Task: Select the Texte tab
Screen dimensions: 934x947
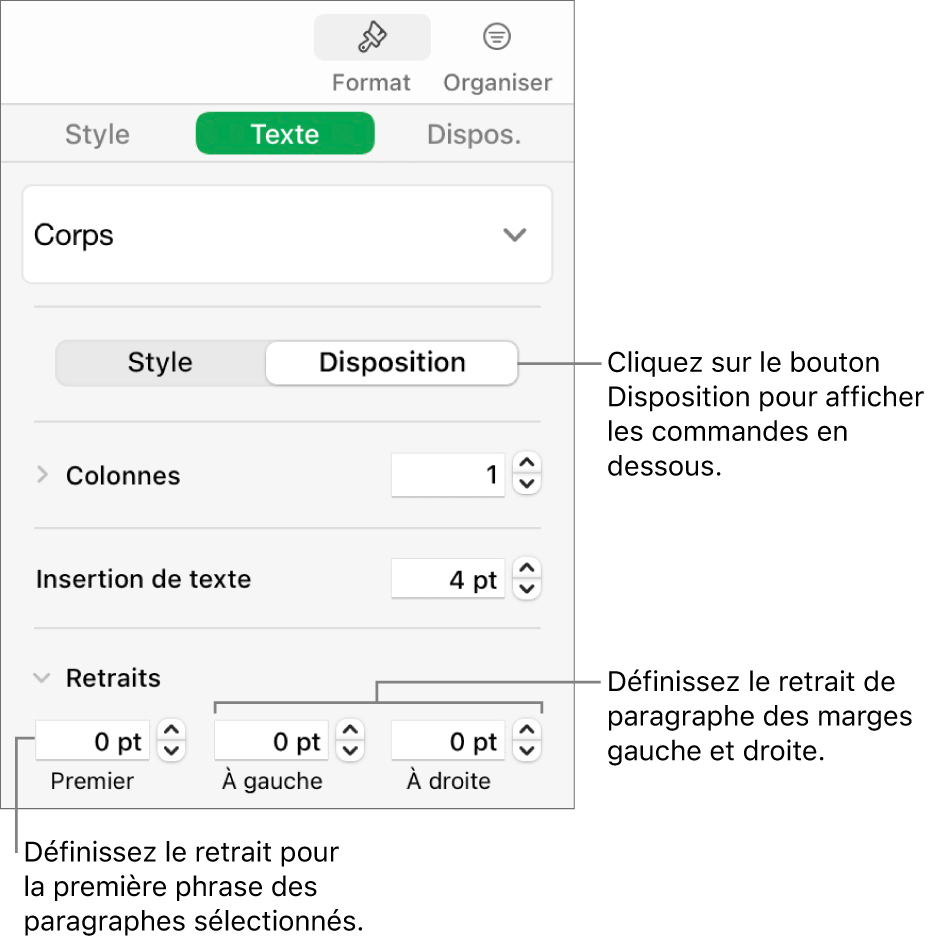Action: (x=285, y=134)
